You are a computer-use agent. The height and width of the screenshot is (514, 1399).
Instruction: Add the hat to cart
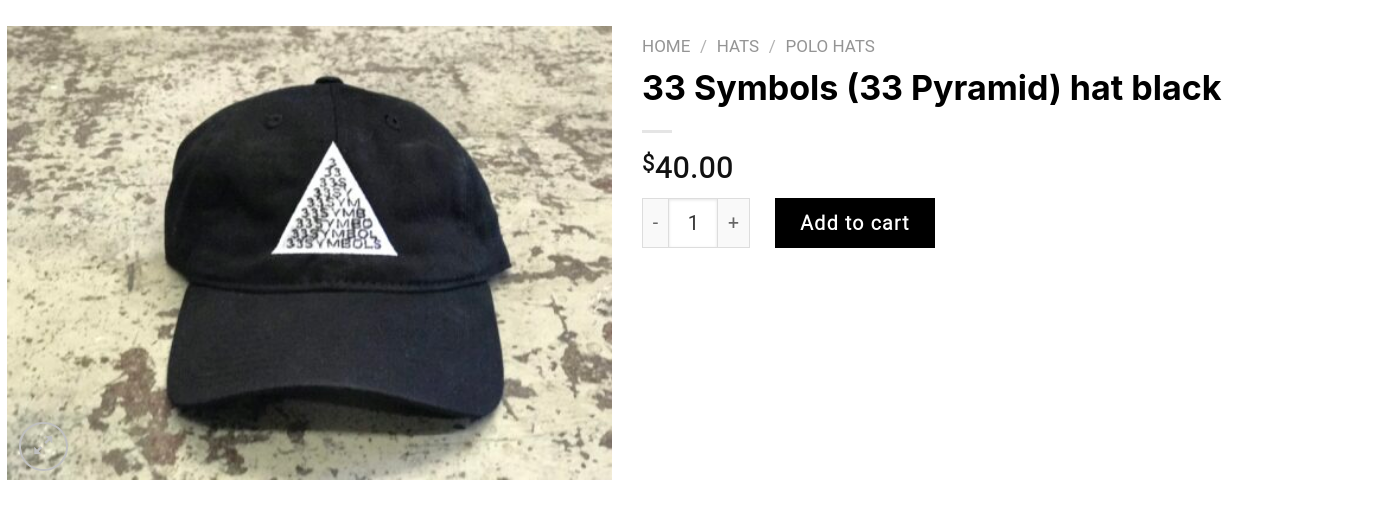[854, 223]
